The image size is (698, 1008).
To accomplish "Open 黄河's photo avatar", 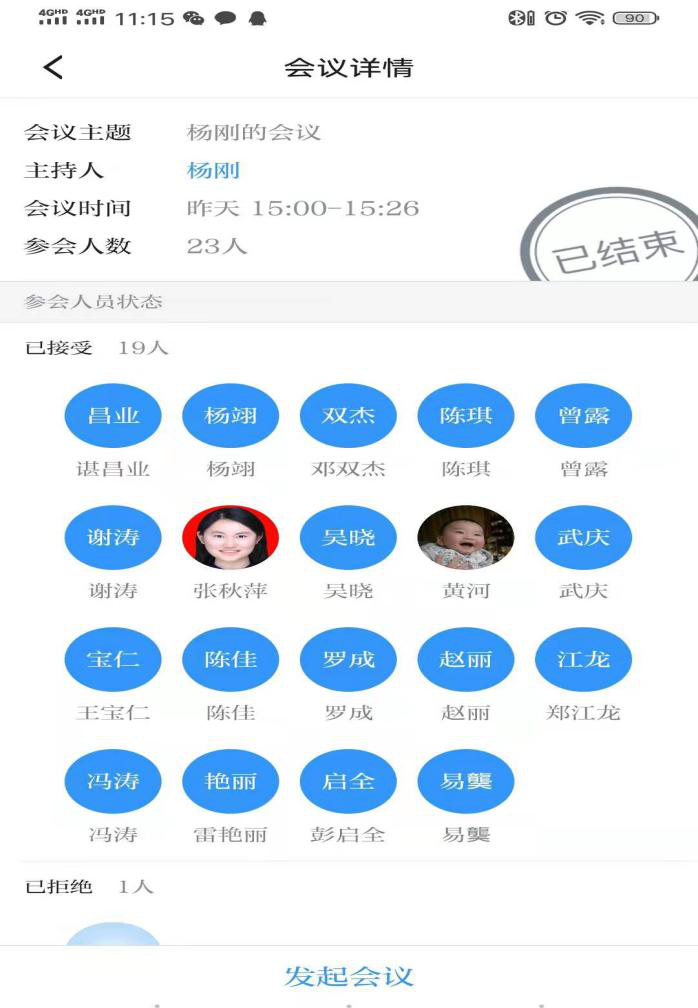I will click(466, 538).
